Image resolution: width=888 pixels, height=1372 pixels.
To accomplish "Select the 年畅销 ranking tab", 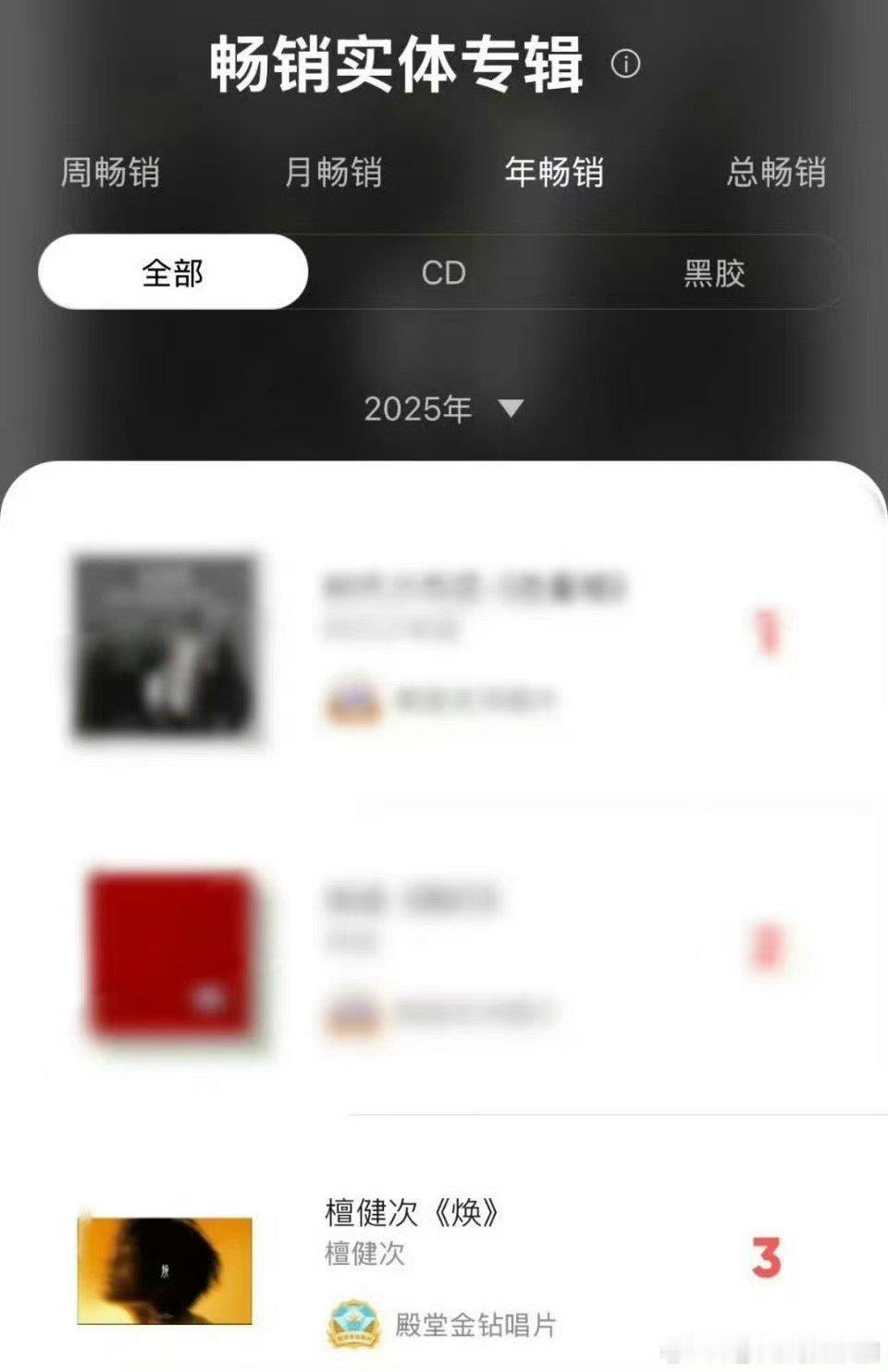I will (x=556, y=174).
